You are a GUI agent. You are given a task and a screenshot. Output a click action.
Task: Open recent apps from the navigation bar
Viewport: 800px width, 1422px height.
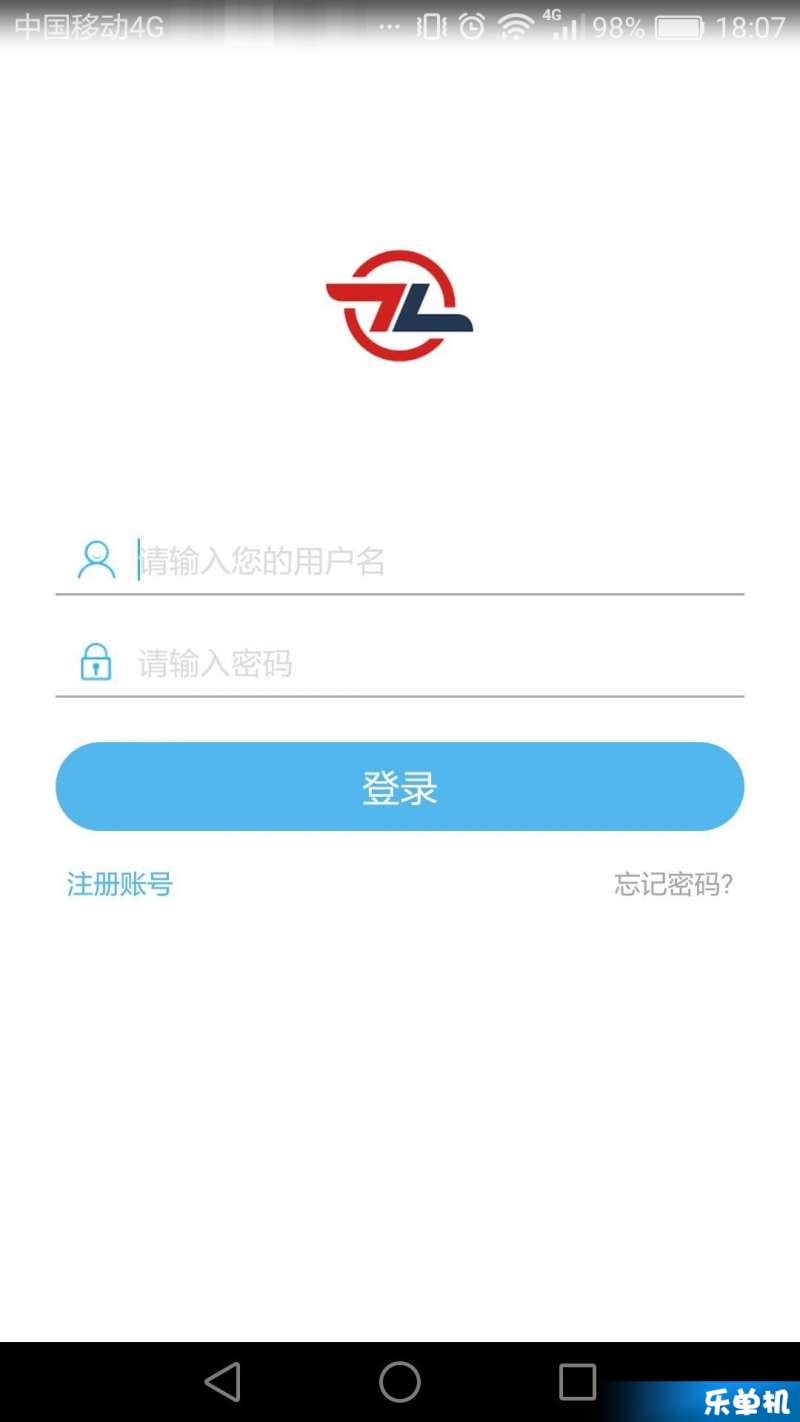[577, 1382]
